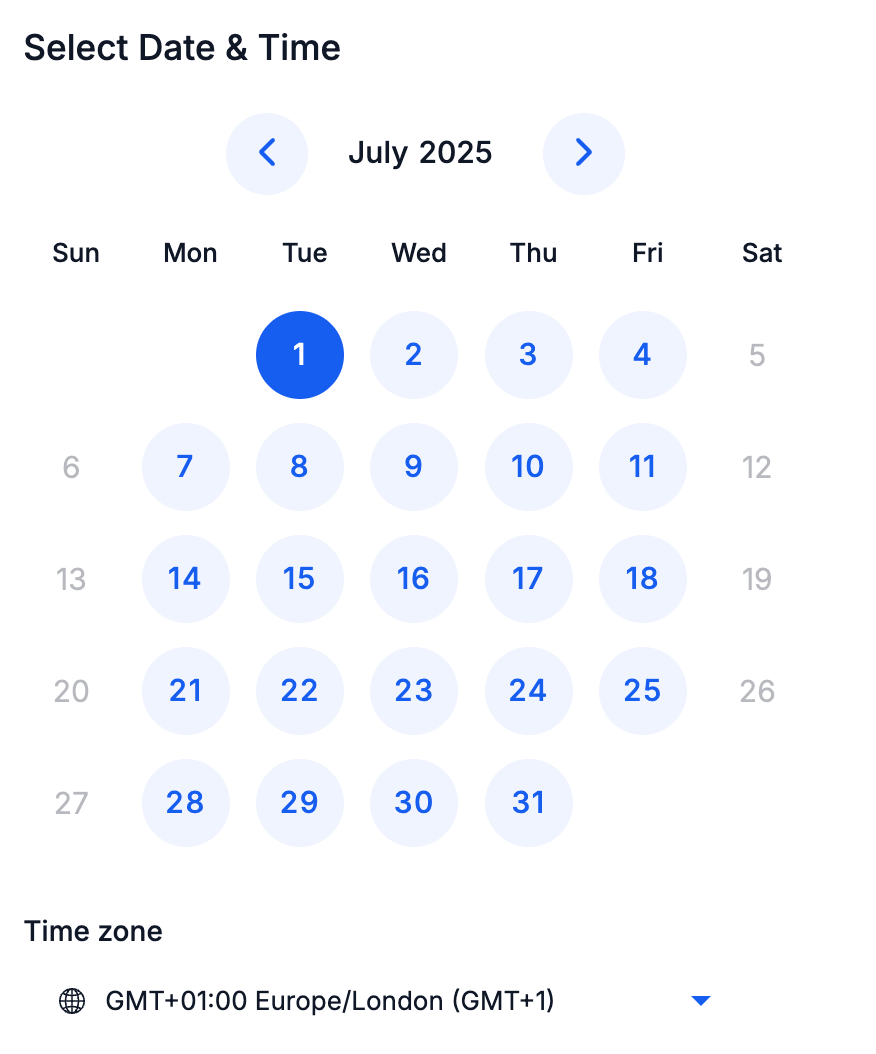876x1054 pixels.
Task: Select July 31
Action: [x=528, y=803]
